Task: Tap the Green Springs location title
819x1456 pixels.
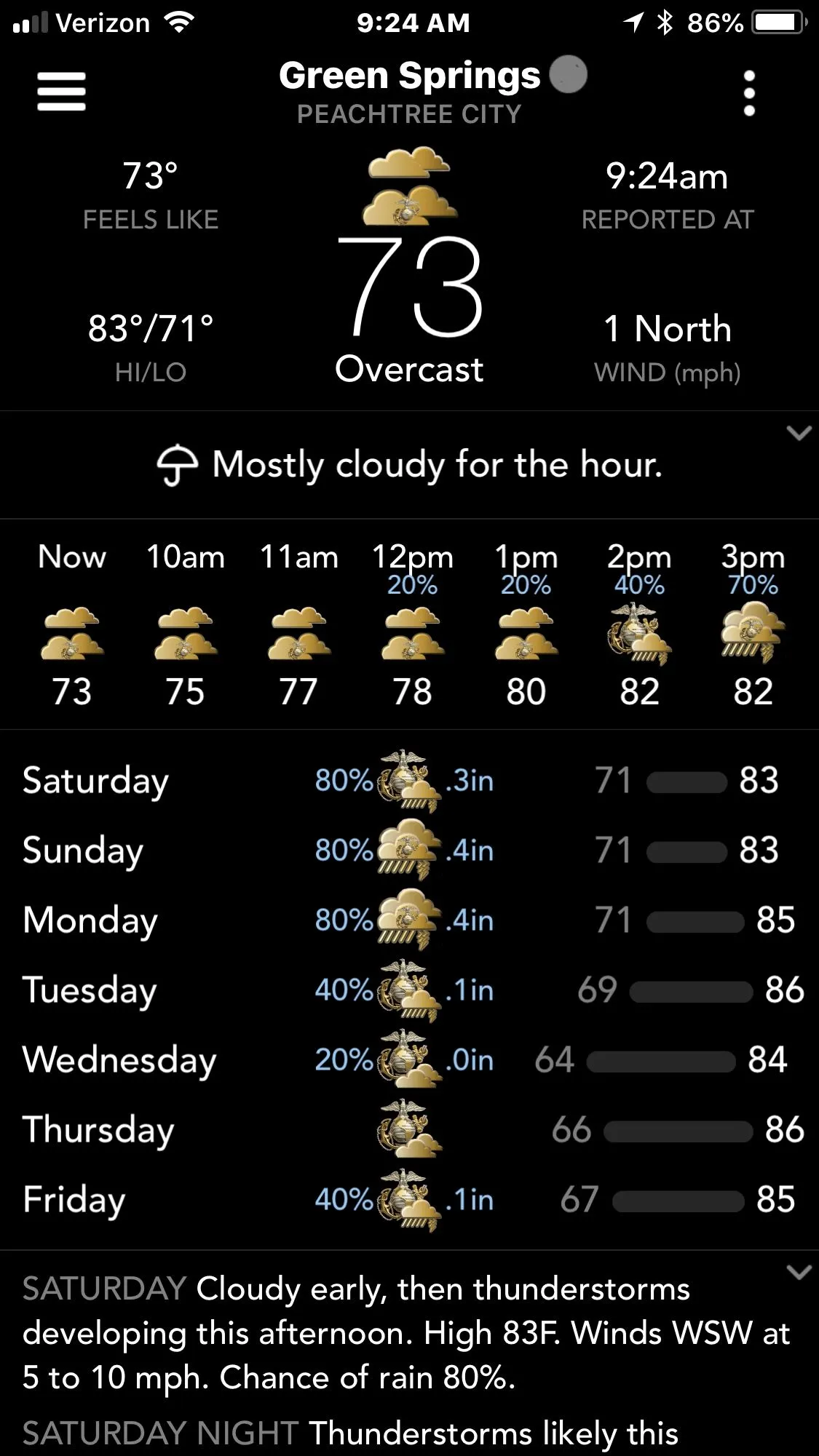Action: point(409,77)
